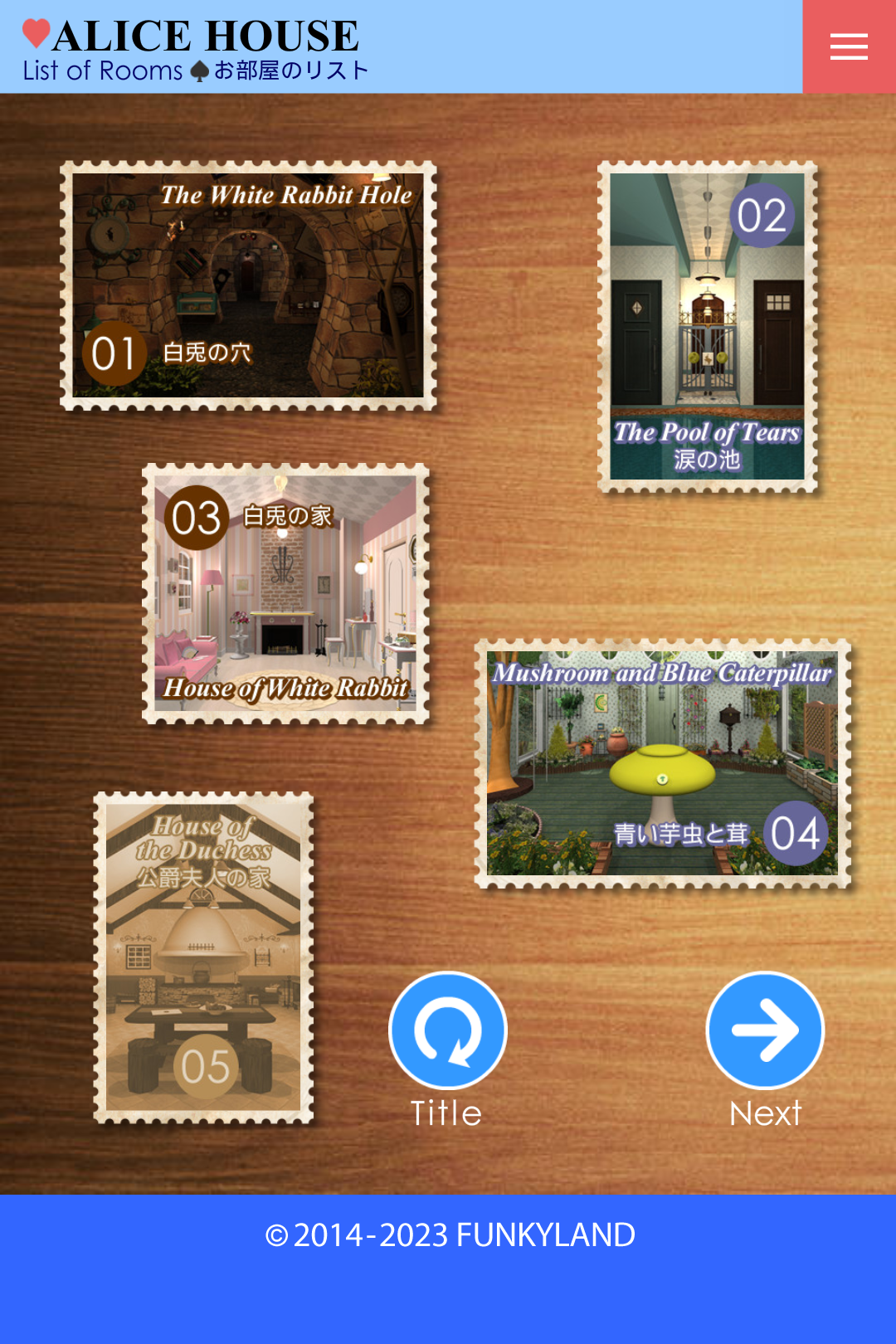Click the blue circular Title restart icon

447,1029
